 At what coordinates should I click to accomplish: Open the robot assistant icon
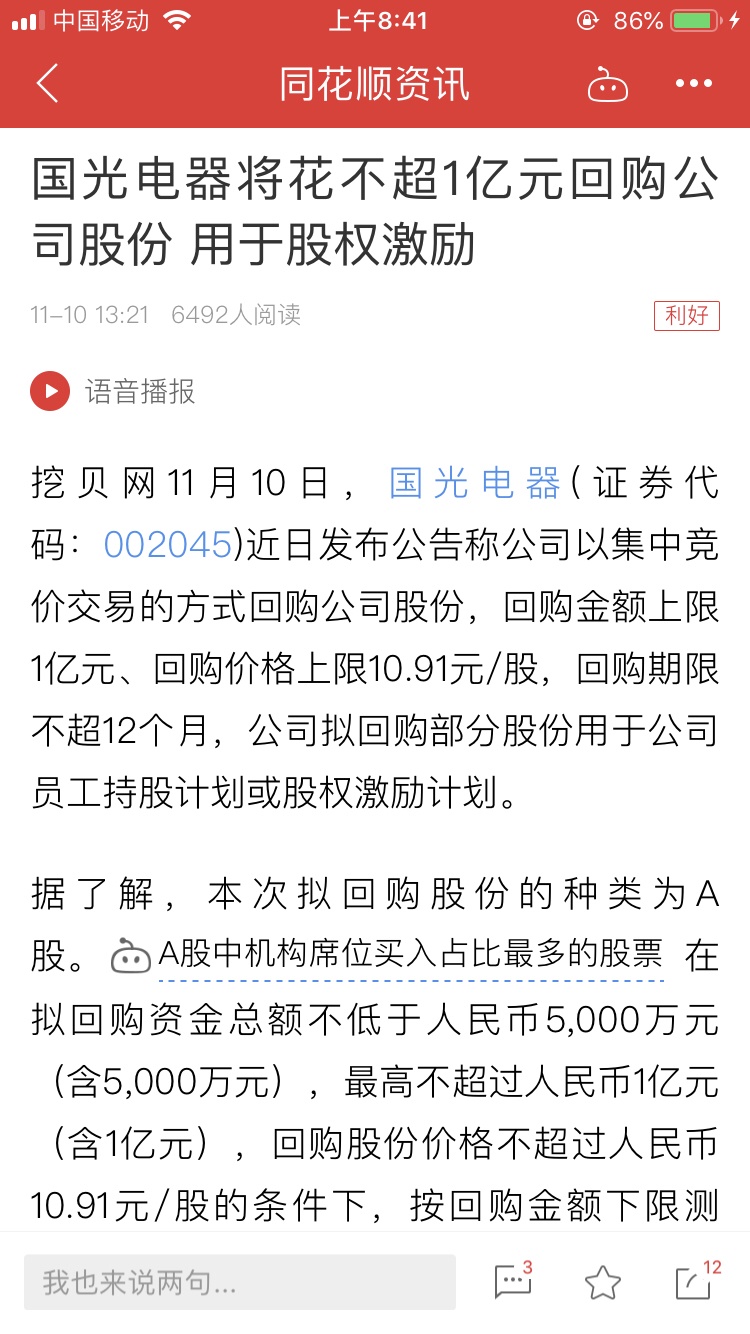click(607, 85)
